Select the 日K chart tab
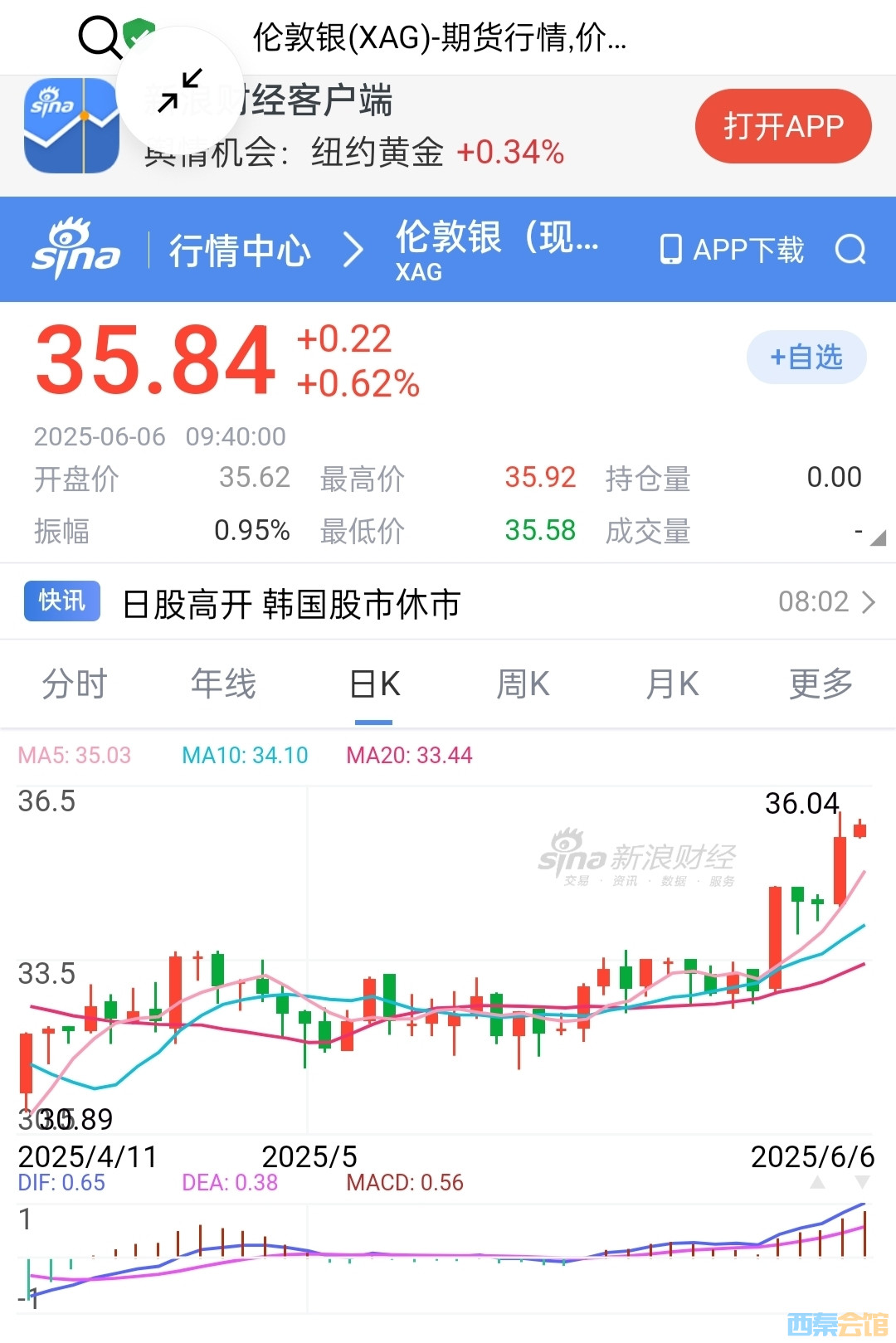896x1343 pixels. click(x=374, y=684)
